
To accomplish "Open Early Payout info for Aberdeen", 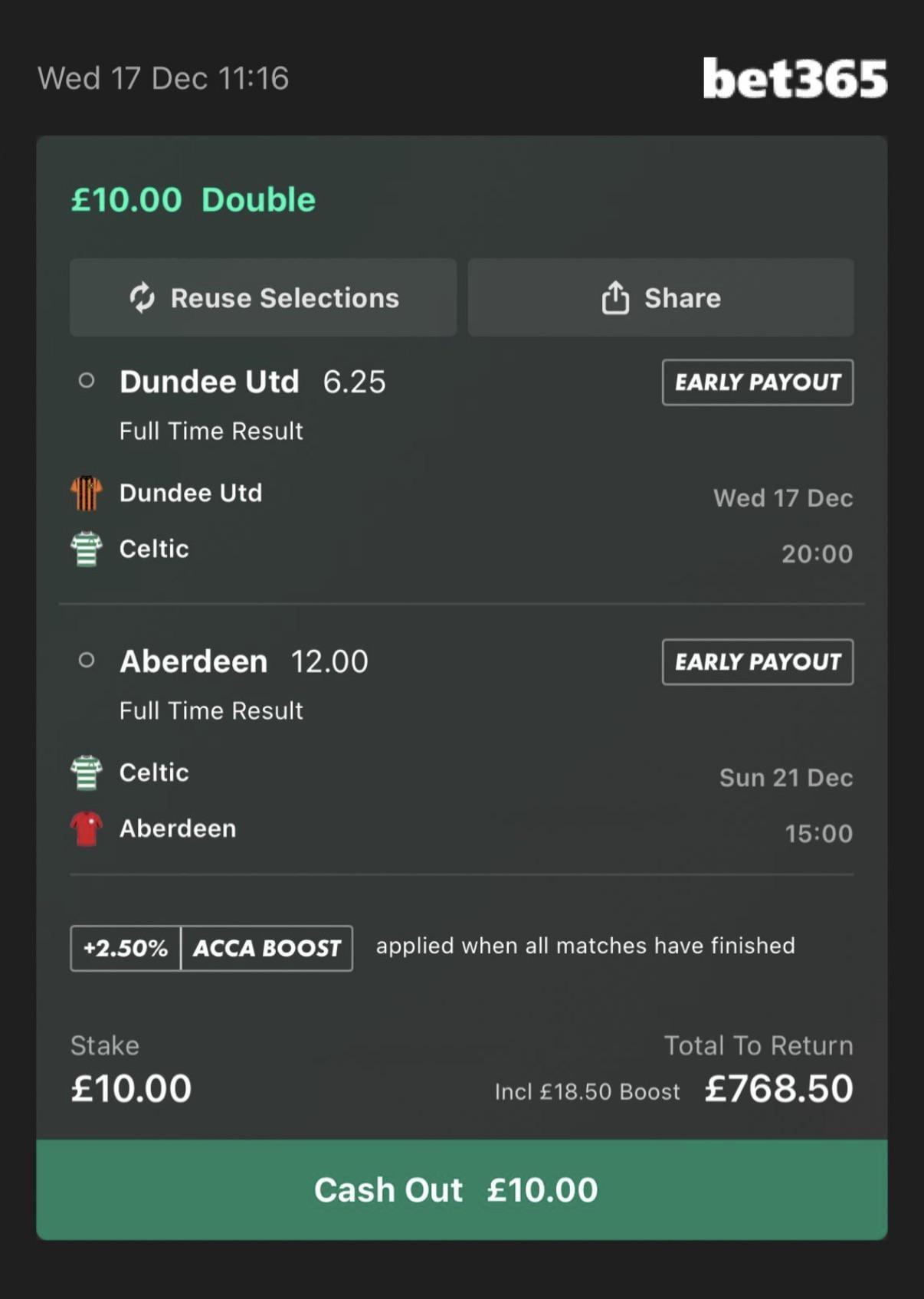I will (x=757, y=662).
